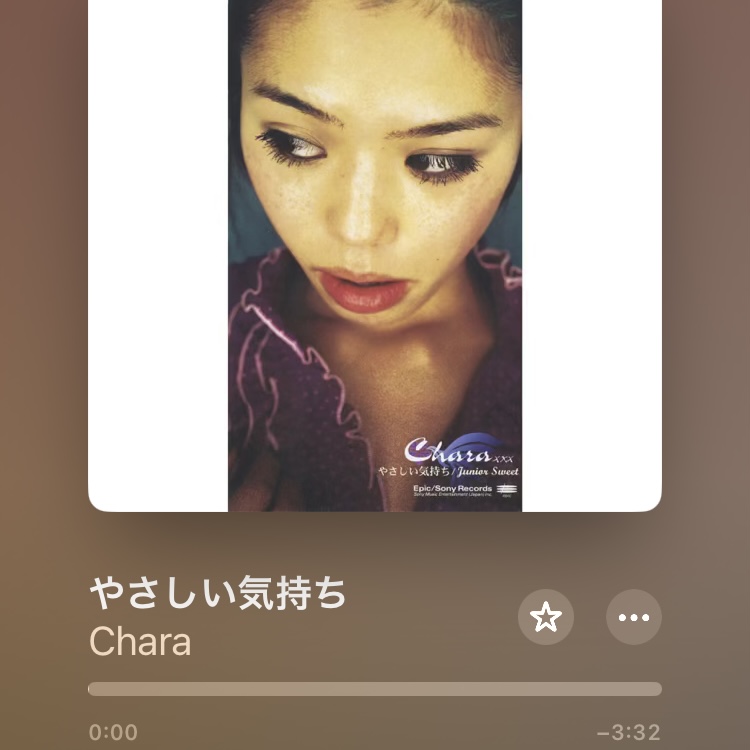Open the artist Chara
750x750 pixels.
pyautogui.click(x=140, y=642)
